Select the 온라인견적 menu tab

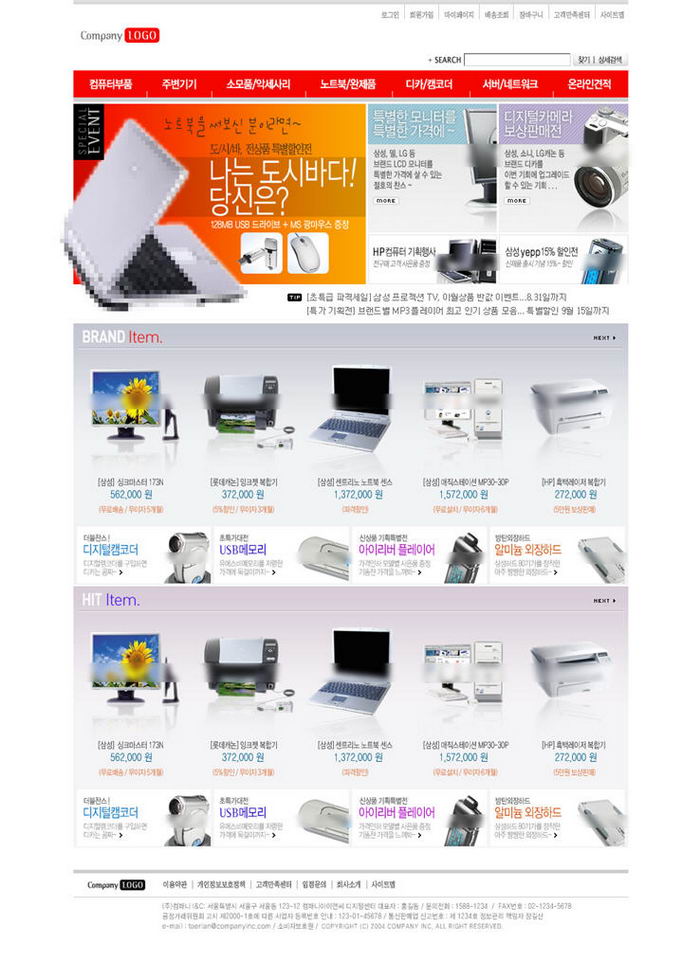pyautogui.click(x=589, y=84)
